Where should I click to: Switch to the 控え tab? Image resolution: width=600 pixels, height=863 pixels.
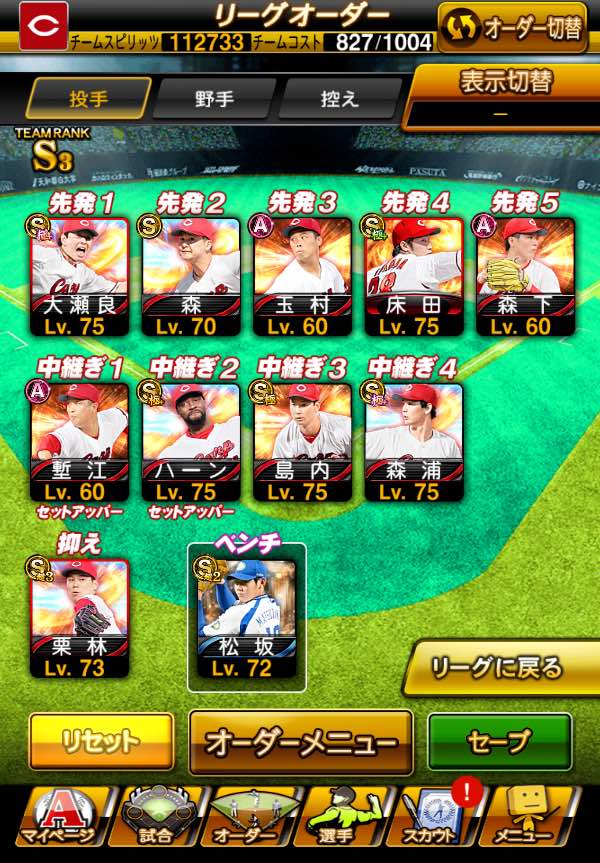(x=339, y=99)
